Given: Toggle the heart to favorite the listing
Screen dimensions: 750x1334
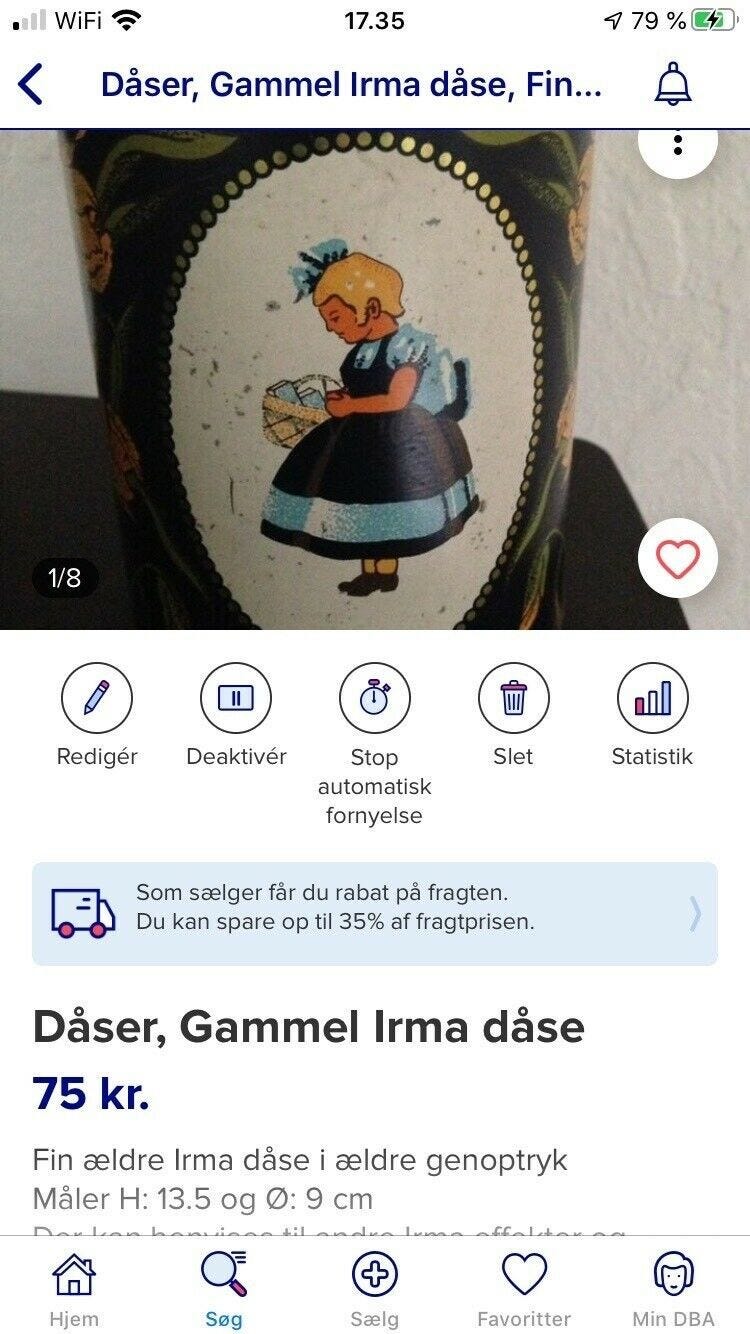Looking at the screenshot, I should coord(678,559).
